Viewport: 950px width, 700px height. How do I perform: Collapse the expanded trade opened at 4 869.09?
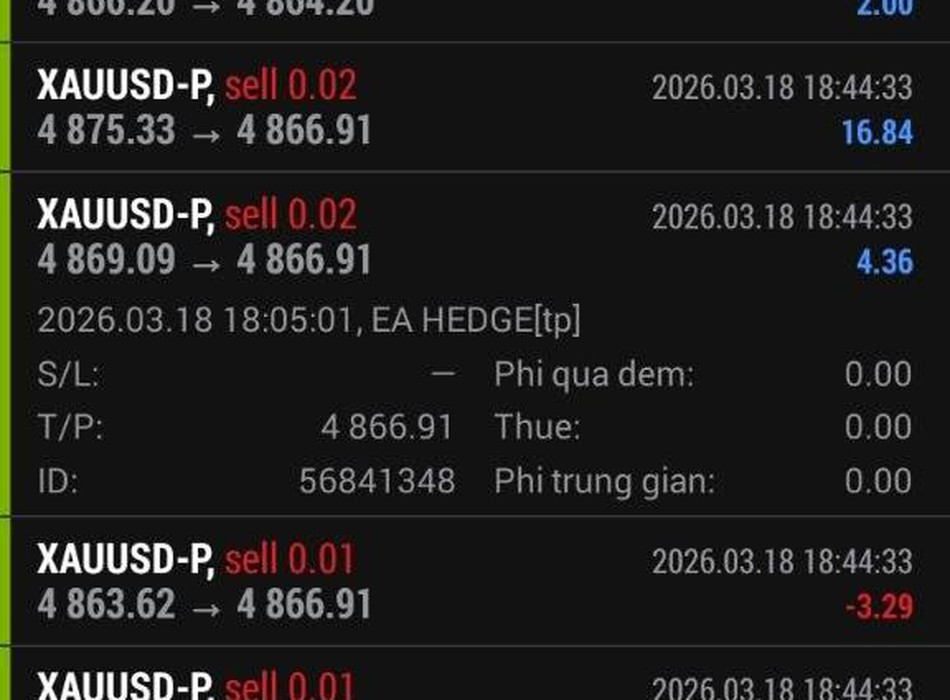(x=474, y=238)
